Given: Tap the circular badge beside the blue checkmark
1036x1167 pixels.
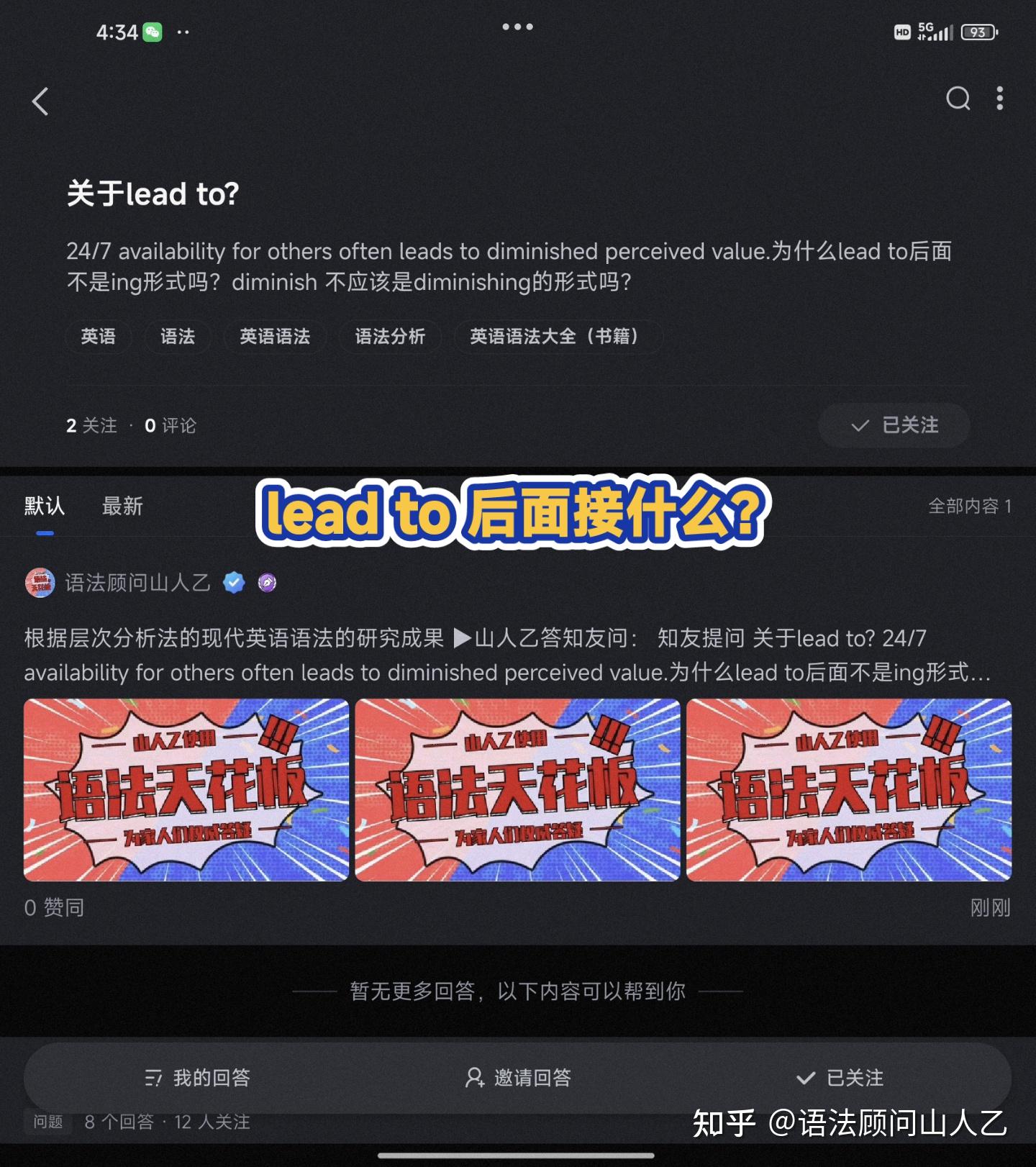Looking at the screenshot, I should (x=268, y=583).
